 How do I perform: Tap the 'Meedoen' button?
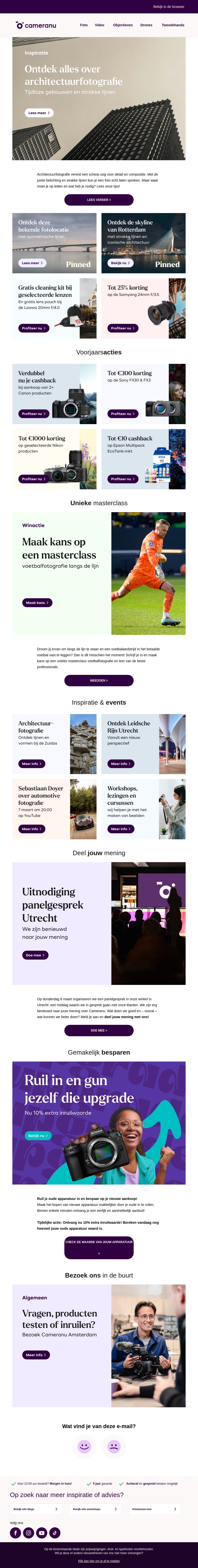click(x=99, y=681)
